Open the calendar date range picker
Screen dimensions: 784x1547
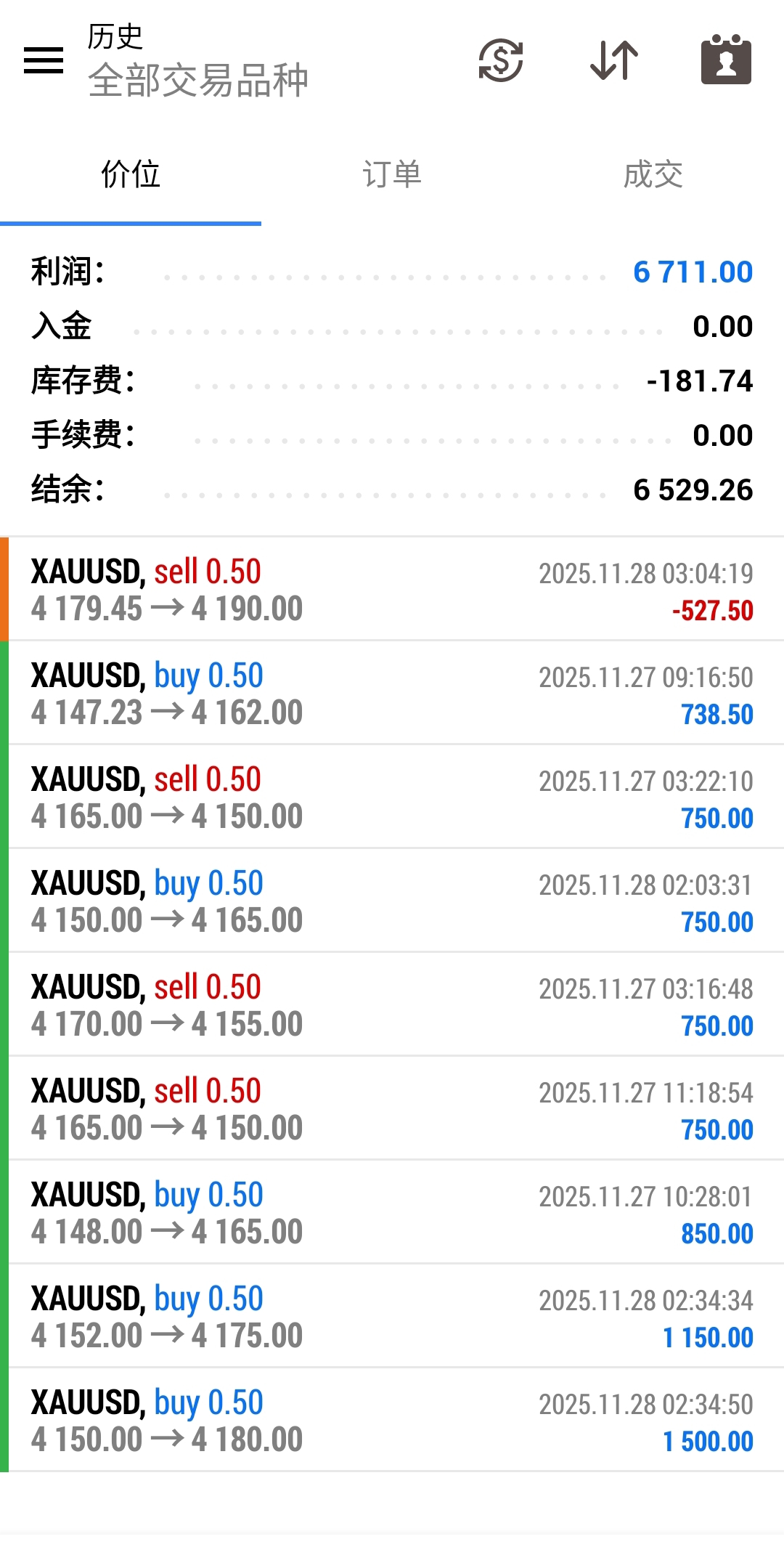click(x=726, y=60)
